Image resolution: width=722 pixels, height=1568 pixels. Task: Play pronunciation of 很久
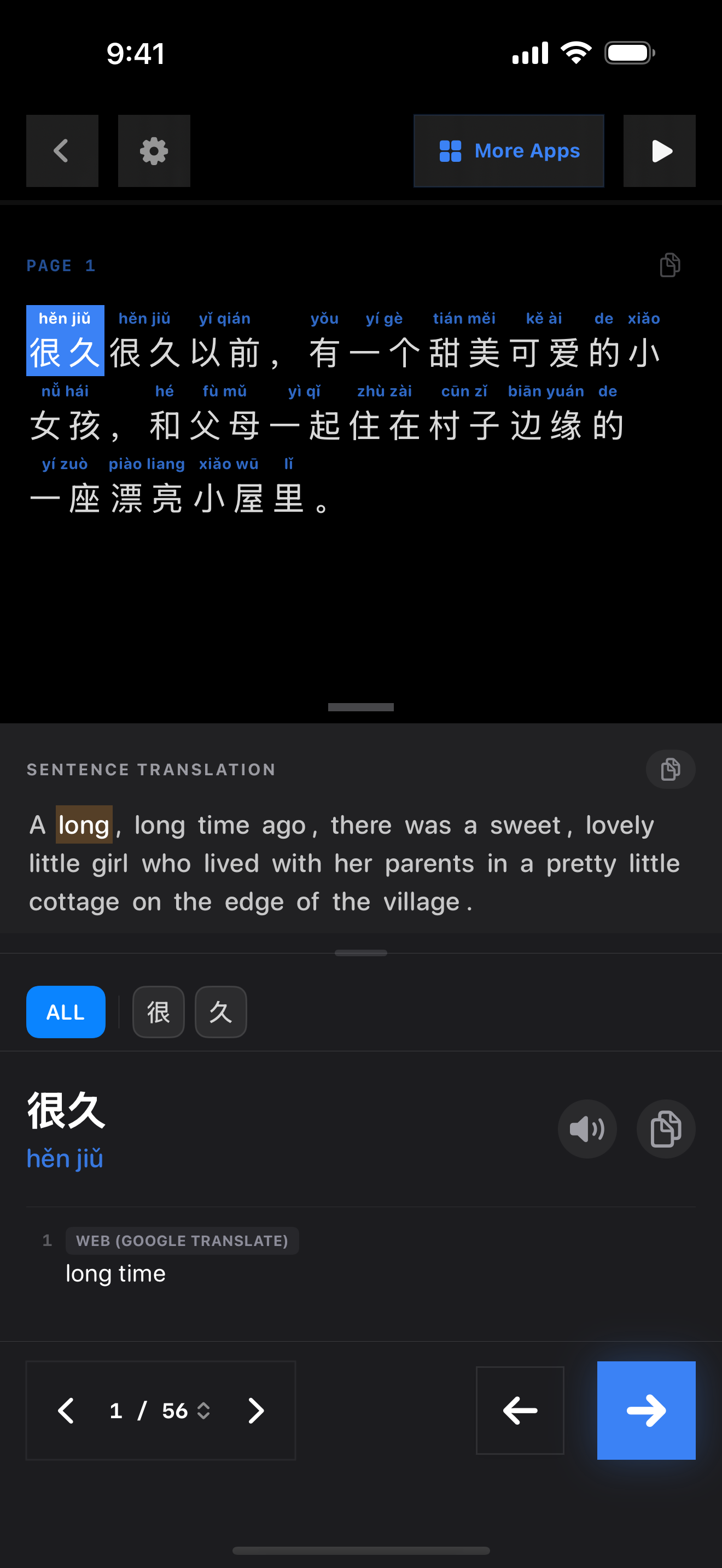(587, 1129)
